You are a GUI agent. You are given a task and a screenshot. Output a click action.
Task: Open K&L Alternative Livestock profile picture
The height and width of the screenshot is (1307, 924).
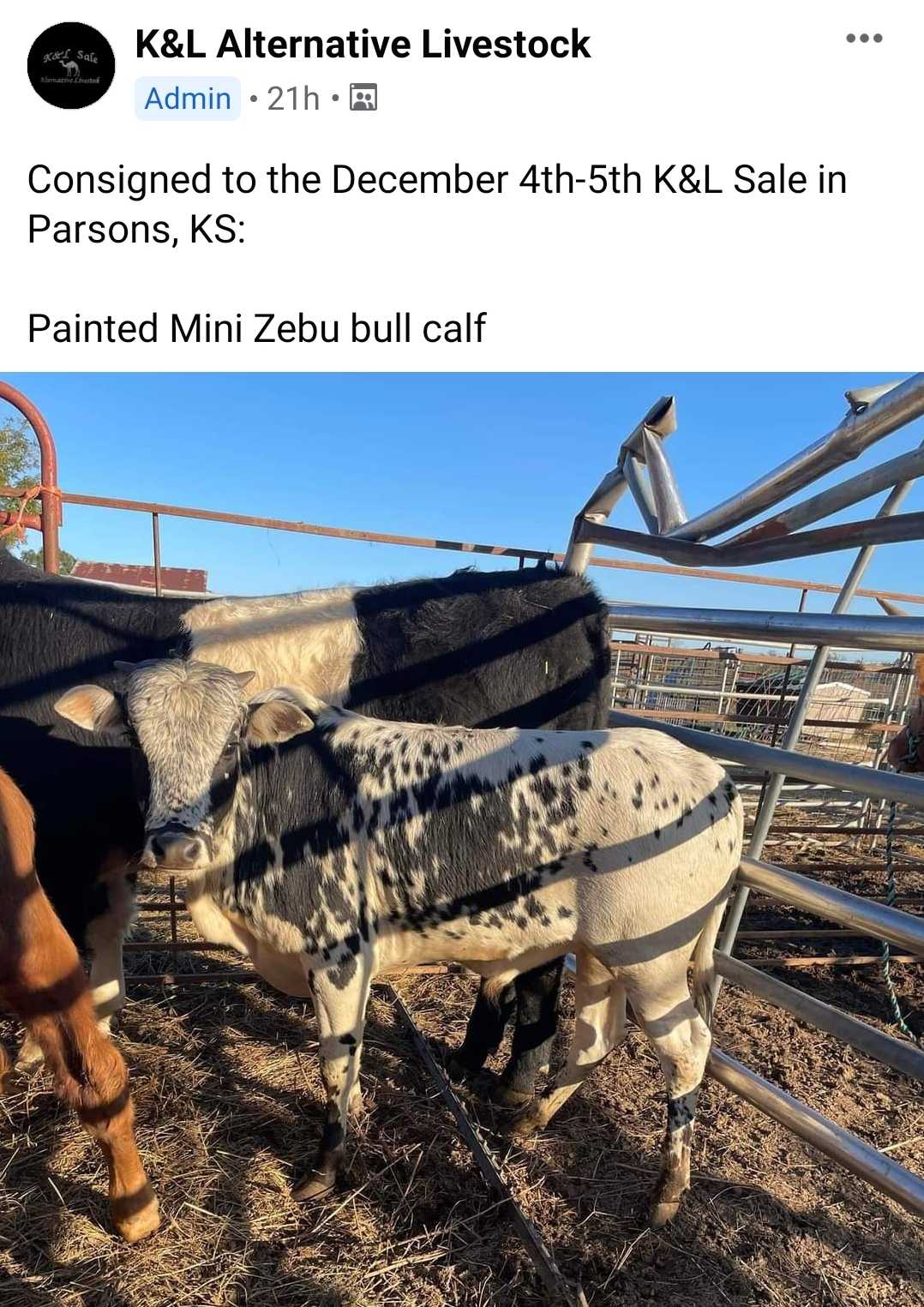pos(71,66)
